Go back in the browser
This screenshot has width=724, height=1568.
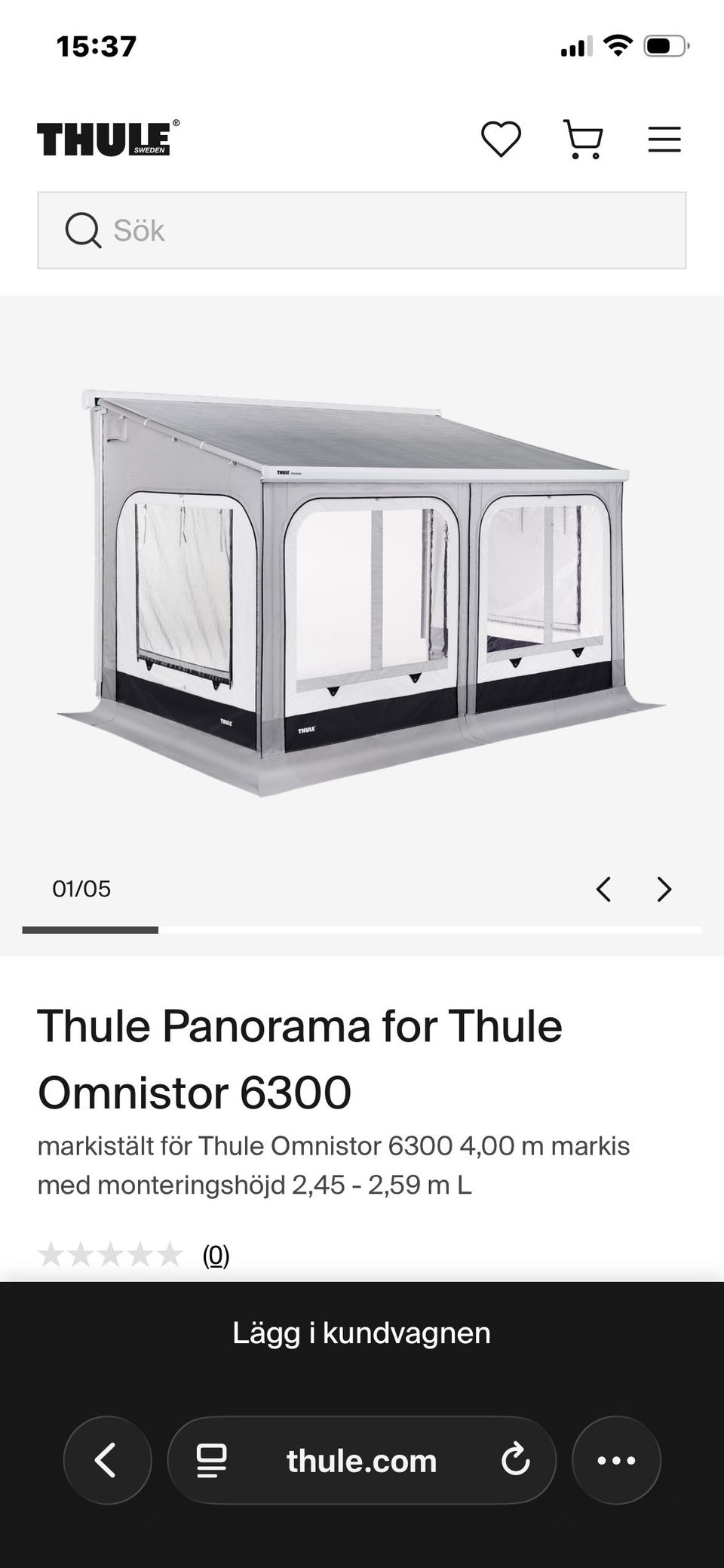click(x=107, y=1460)
